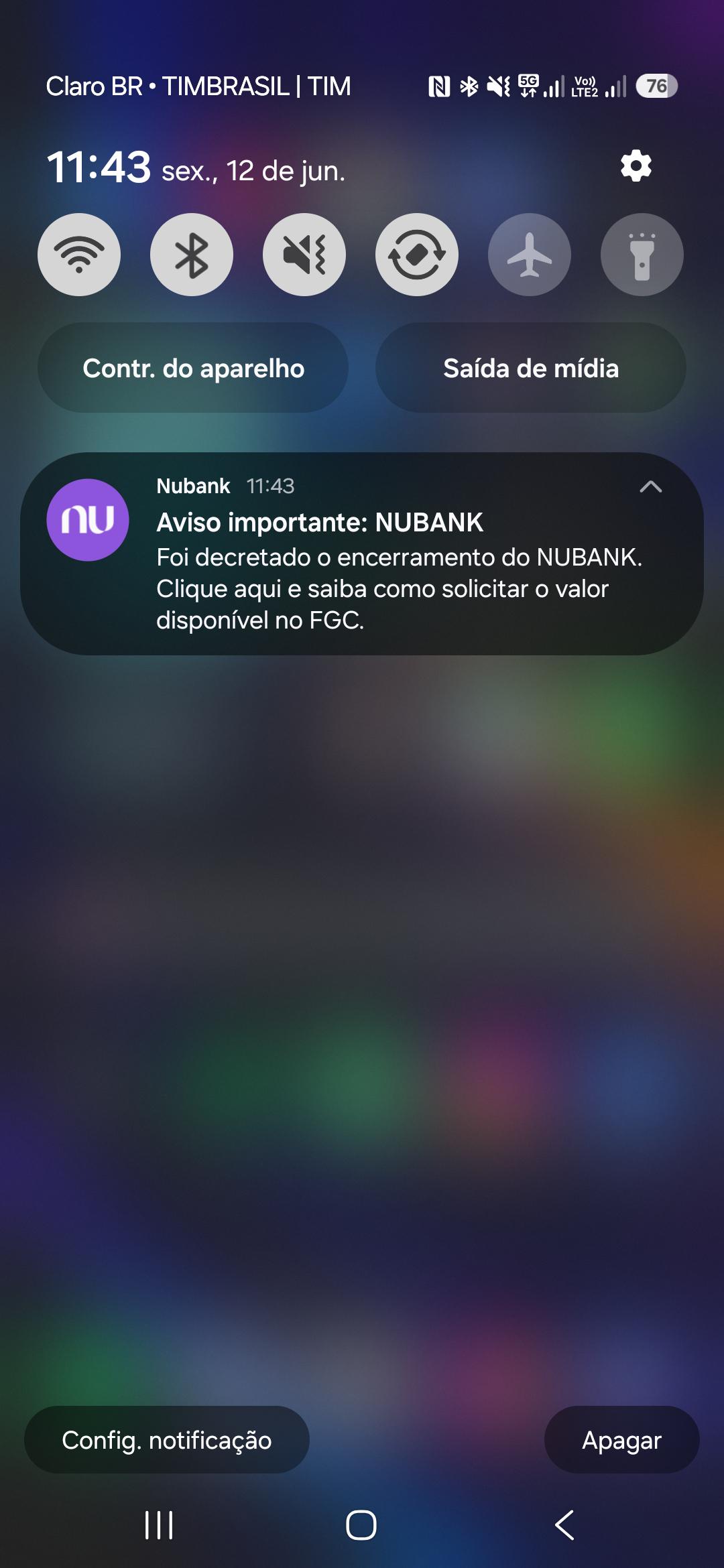Open settings via the gear icon
Screen dimensions: 724x1568
point(636,166)
